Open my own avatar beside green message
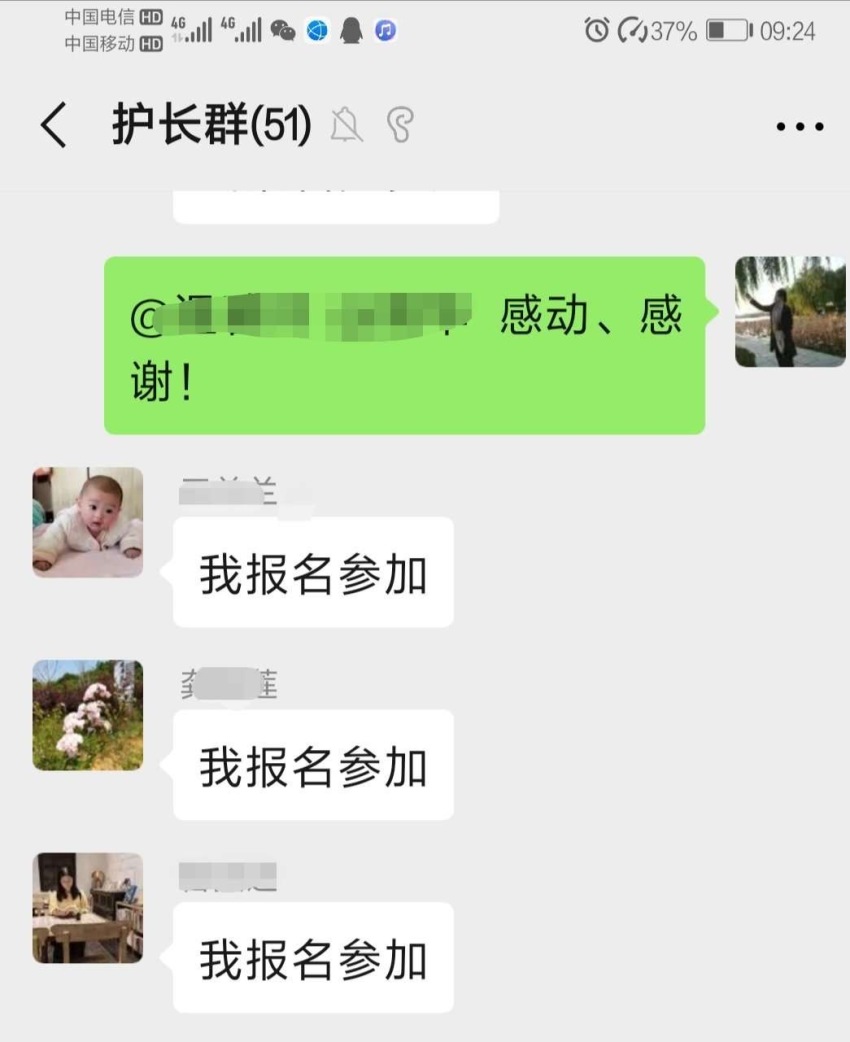Viewport: 850px width, 1042px height. coord(790,312)
